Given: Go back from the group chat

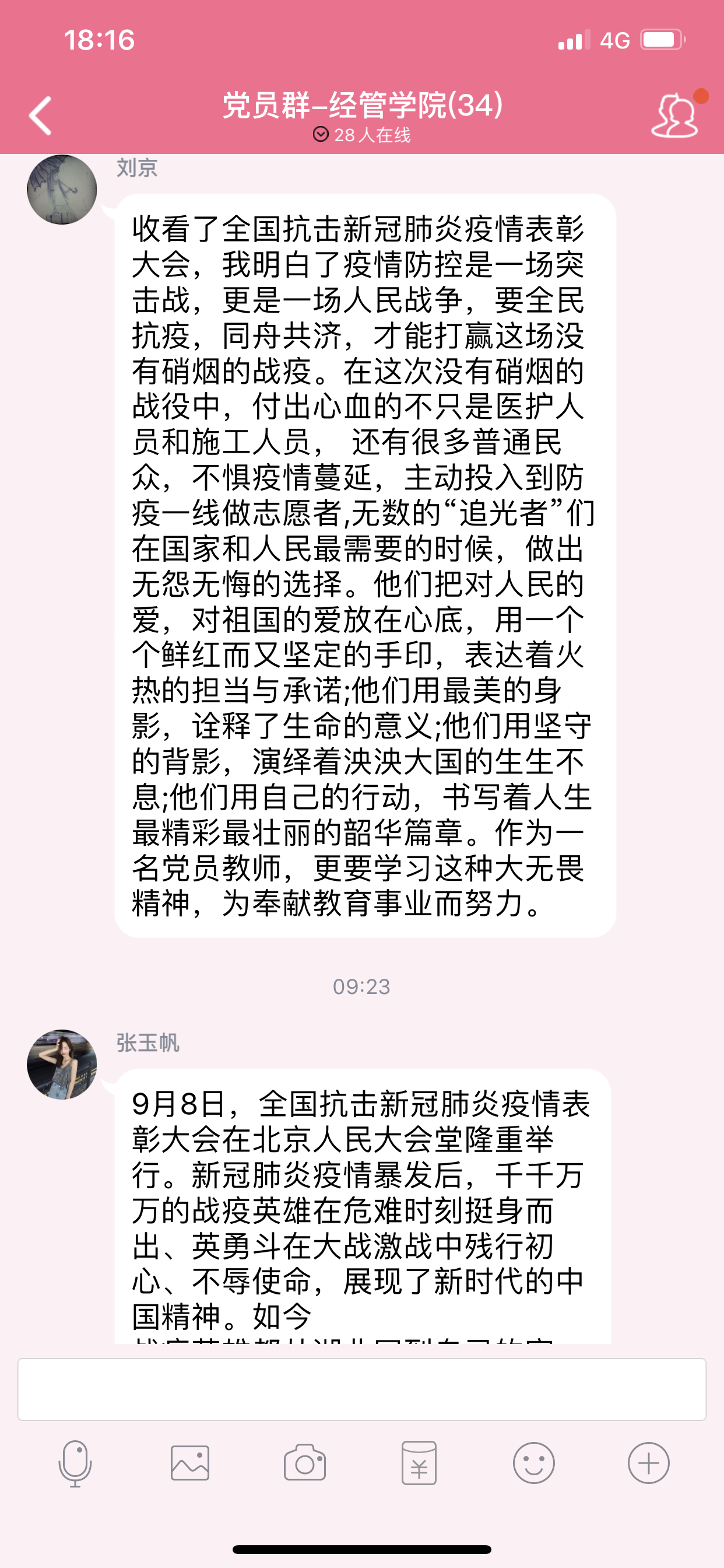Looking at the screenshot, I should point(40,115).
